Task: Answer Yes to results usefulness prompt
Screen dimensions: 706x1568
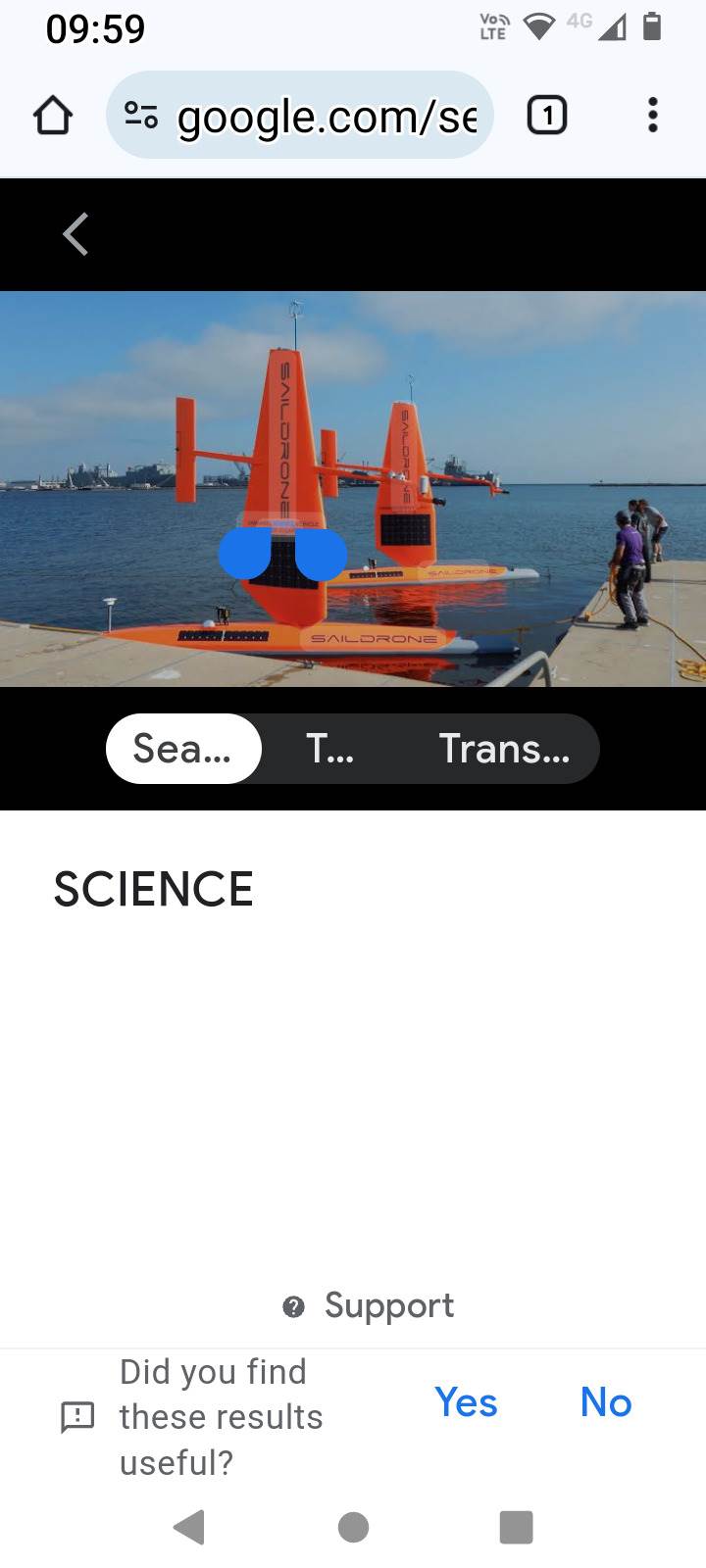Action: 466,1402
